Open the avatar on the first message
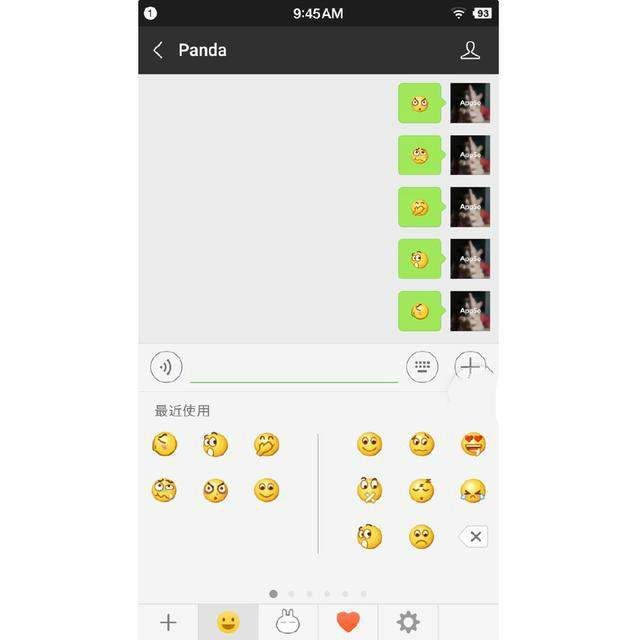This screenshot has height=640, width=640. tap(470, 103)
